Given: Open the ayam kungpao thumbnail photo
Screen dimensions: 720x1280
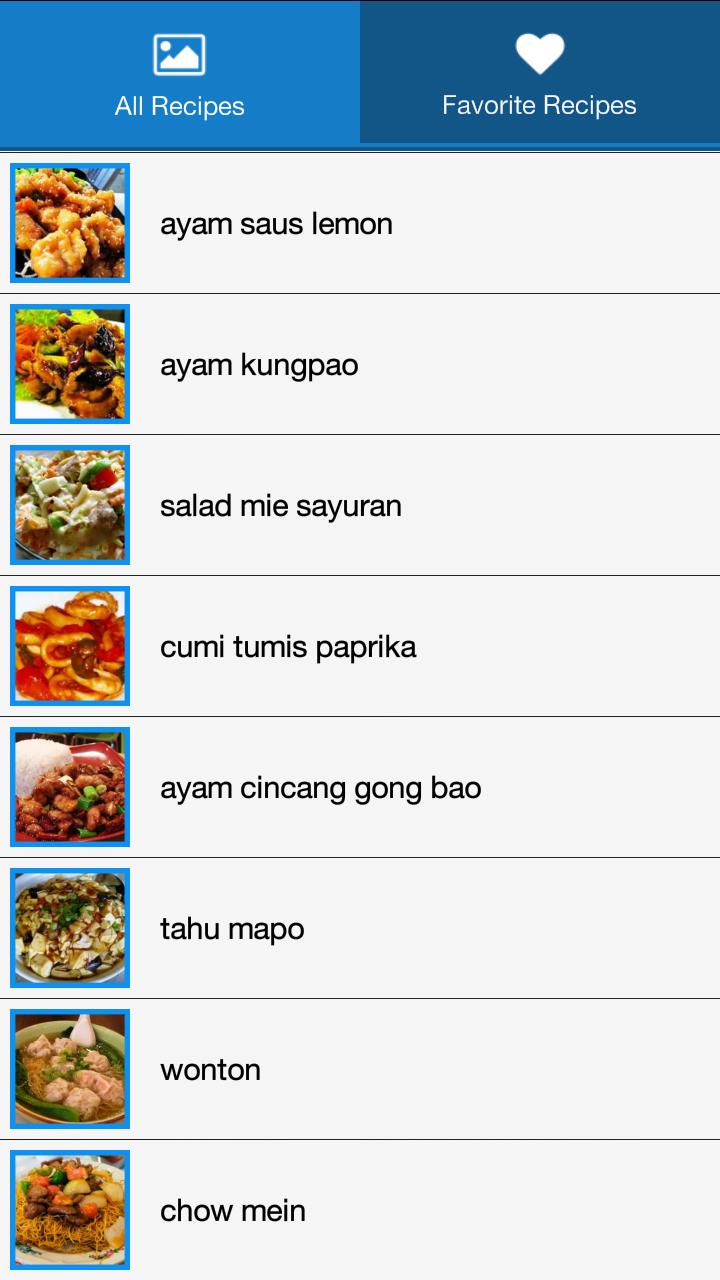Looking at the screenshot, I should [x=69, y=363].
